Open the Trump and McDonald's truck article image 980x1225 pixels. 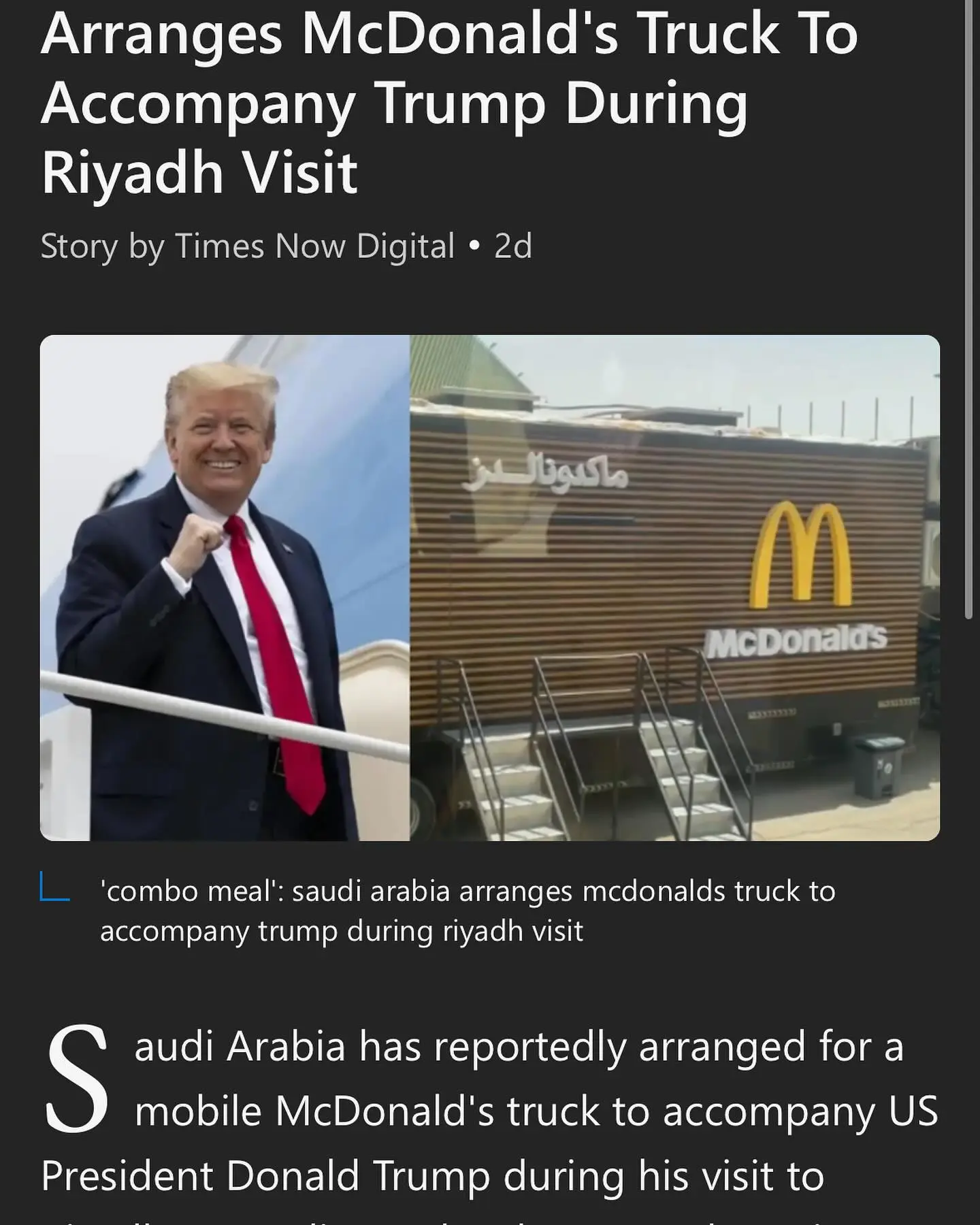point(490,587)
